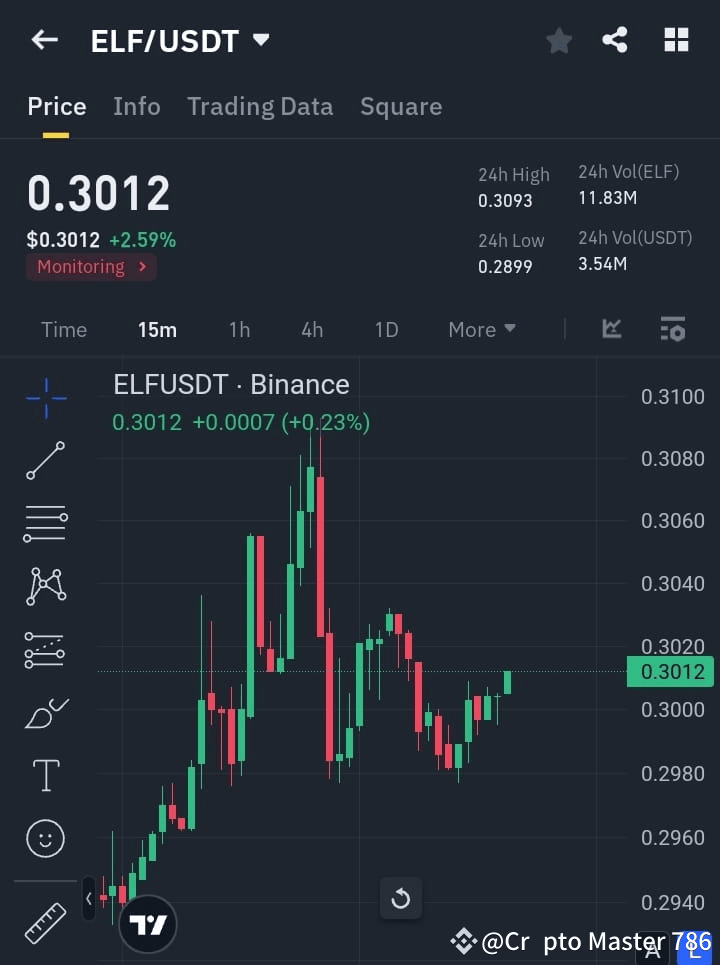
Task: Open the emoji sticker tool
Action: 45,838
